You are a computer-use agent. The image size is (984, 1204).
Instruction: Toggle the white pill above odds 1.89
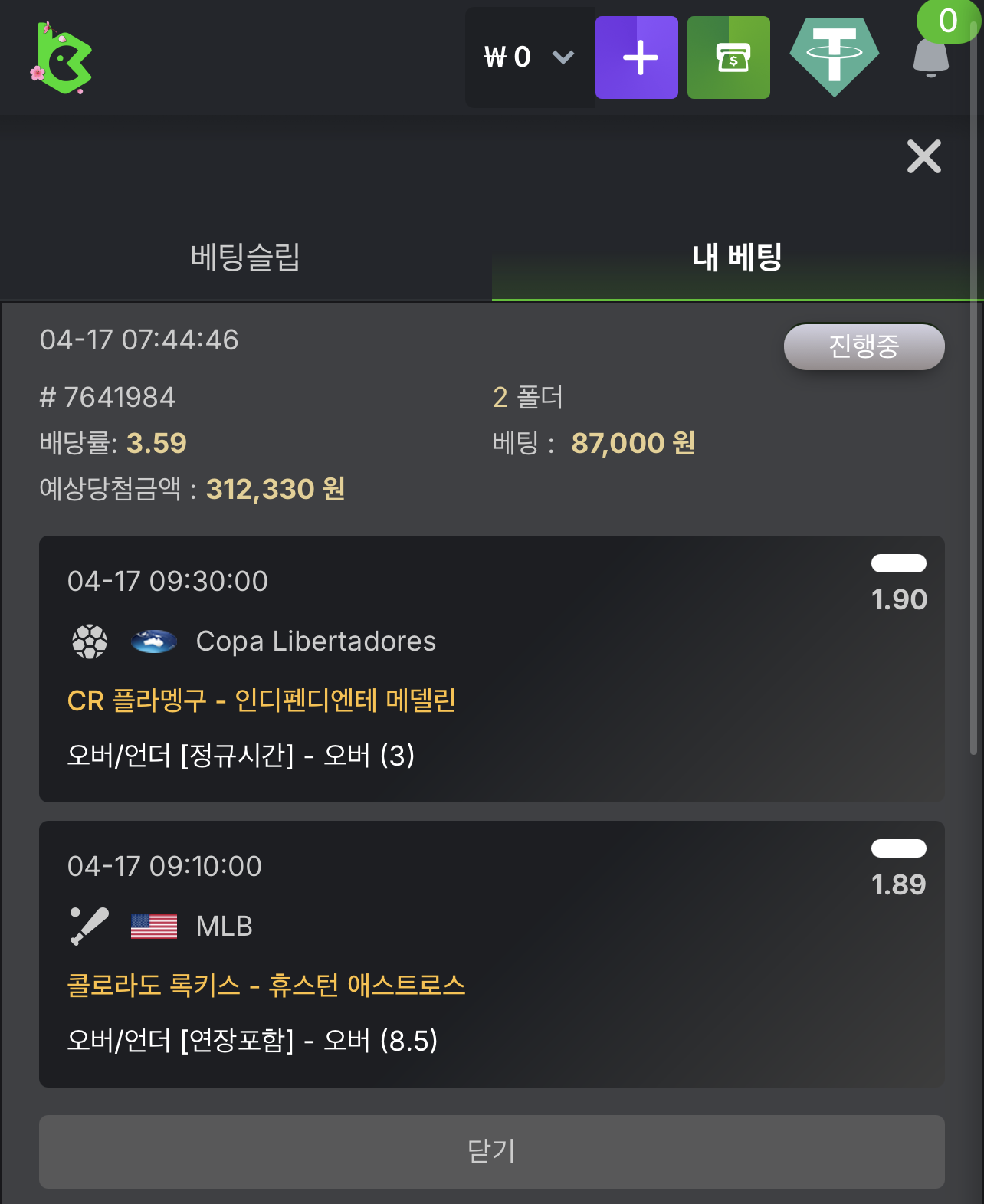click(898, 848)
